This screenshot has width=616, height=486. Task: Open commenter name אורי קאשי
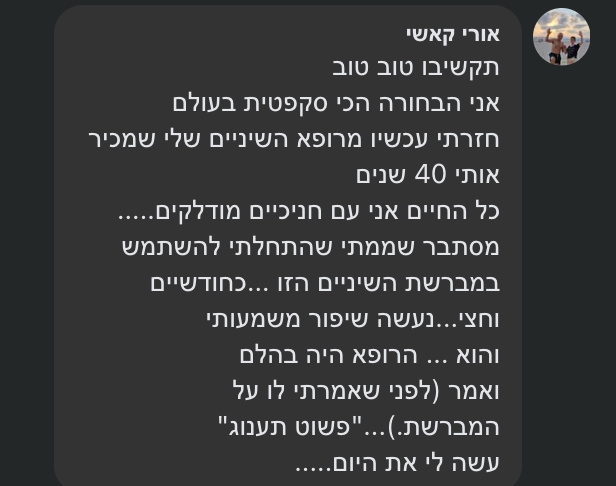pyautogui.click(x=452, y=33)
